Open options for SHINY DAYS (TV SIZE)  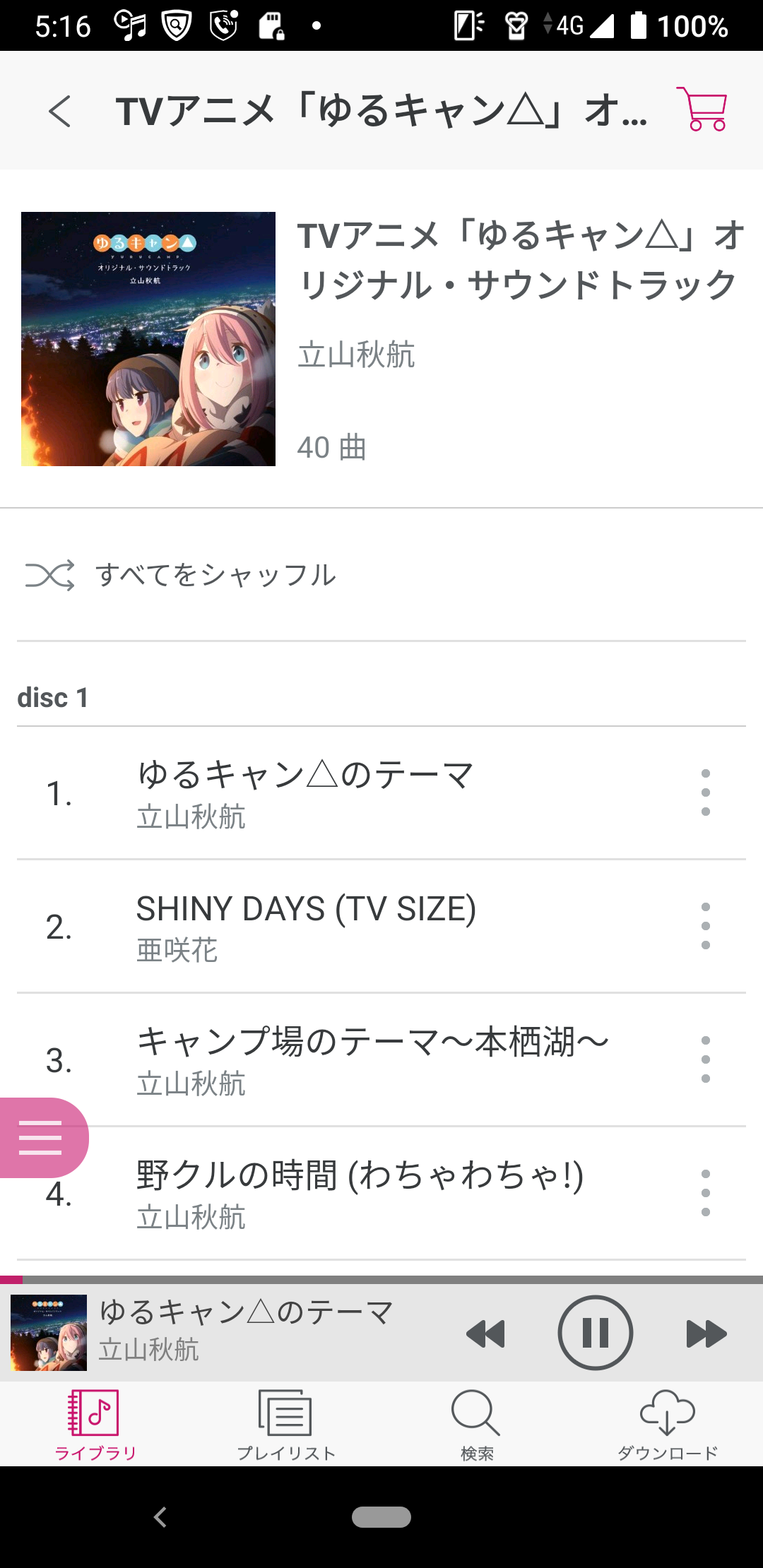click(x=705, y=926)
